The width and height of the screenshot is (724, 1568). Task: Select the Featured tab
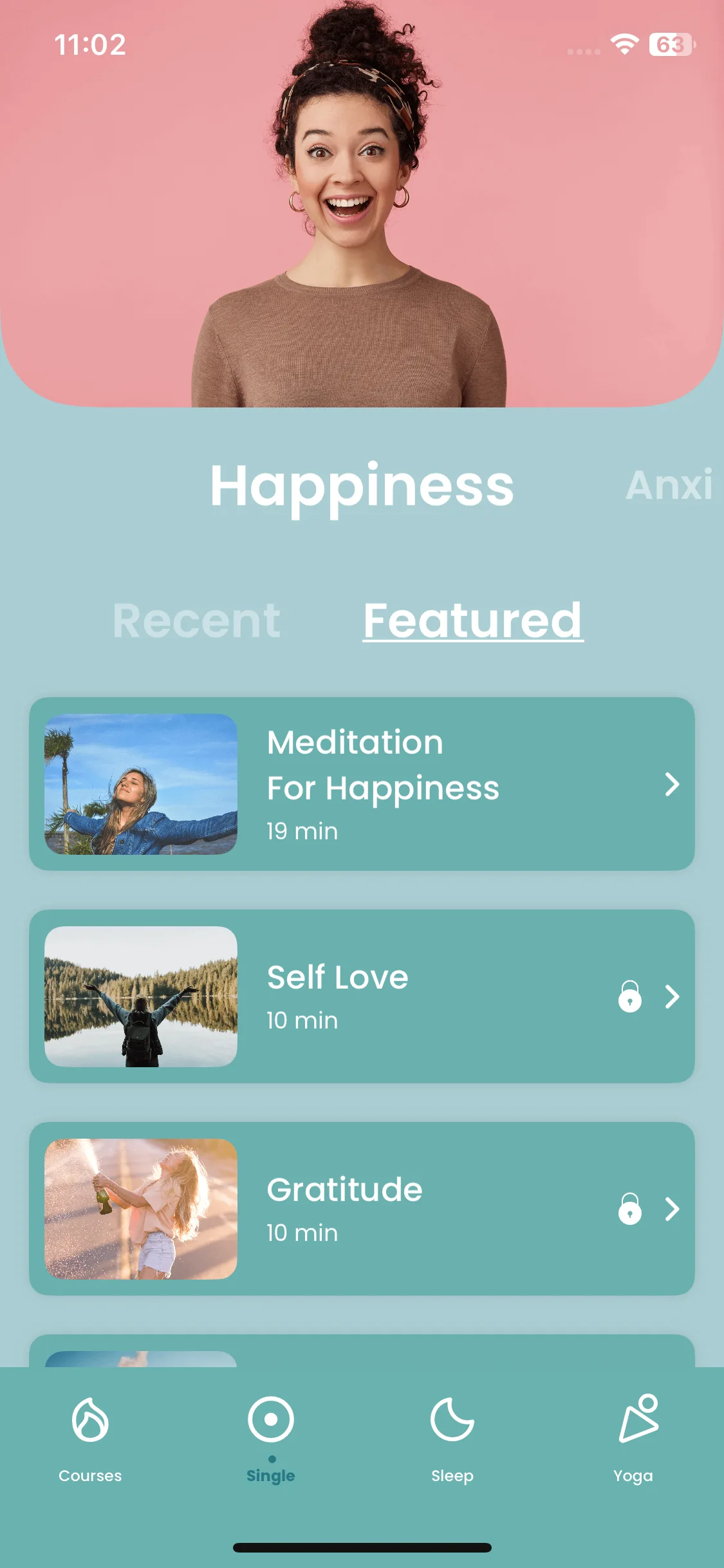coord(473,621)
